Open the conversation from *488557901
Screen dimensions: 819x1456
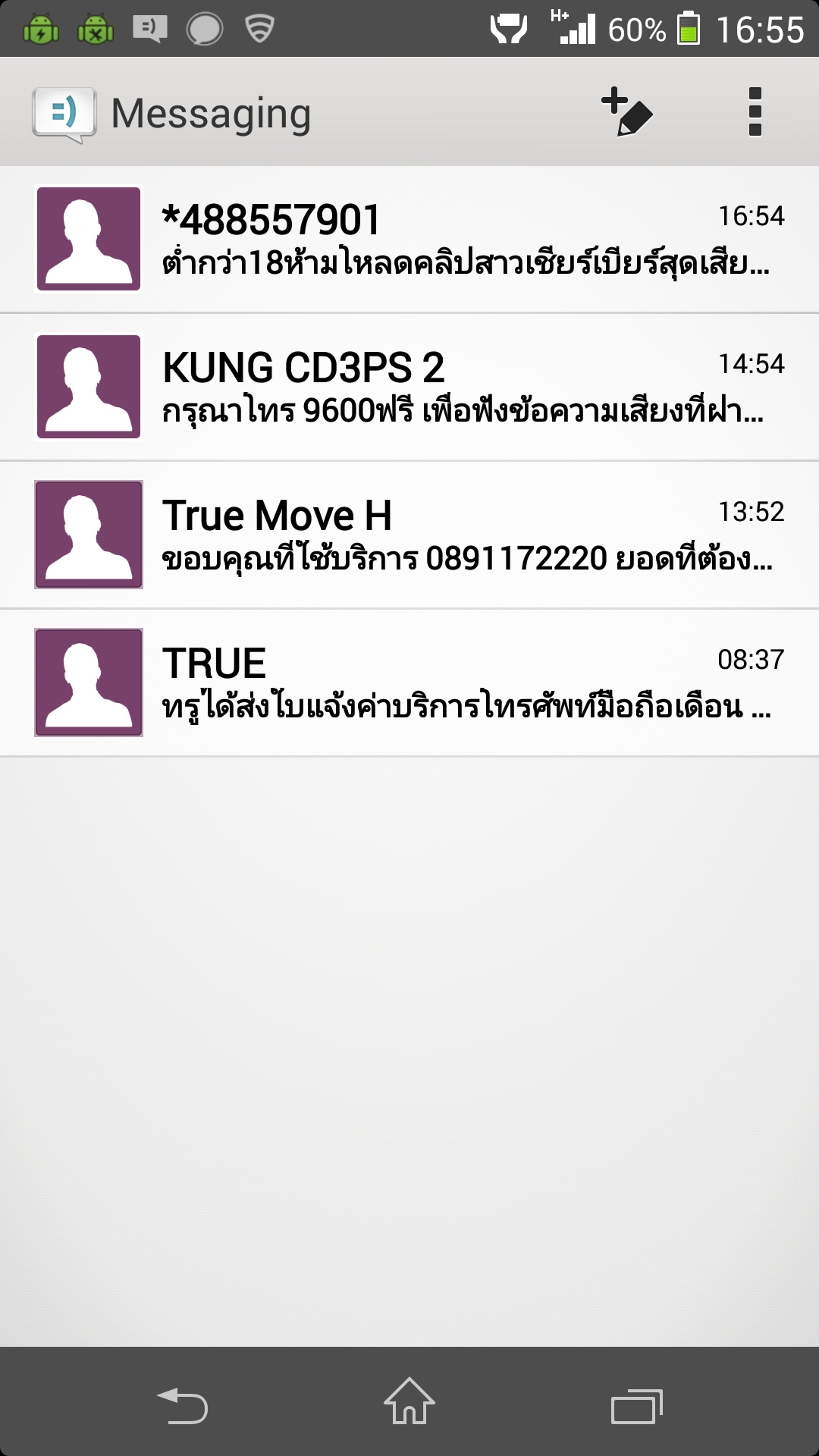(409, 239)
